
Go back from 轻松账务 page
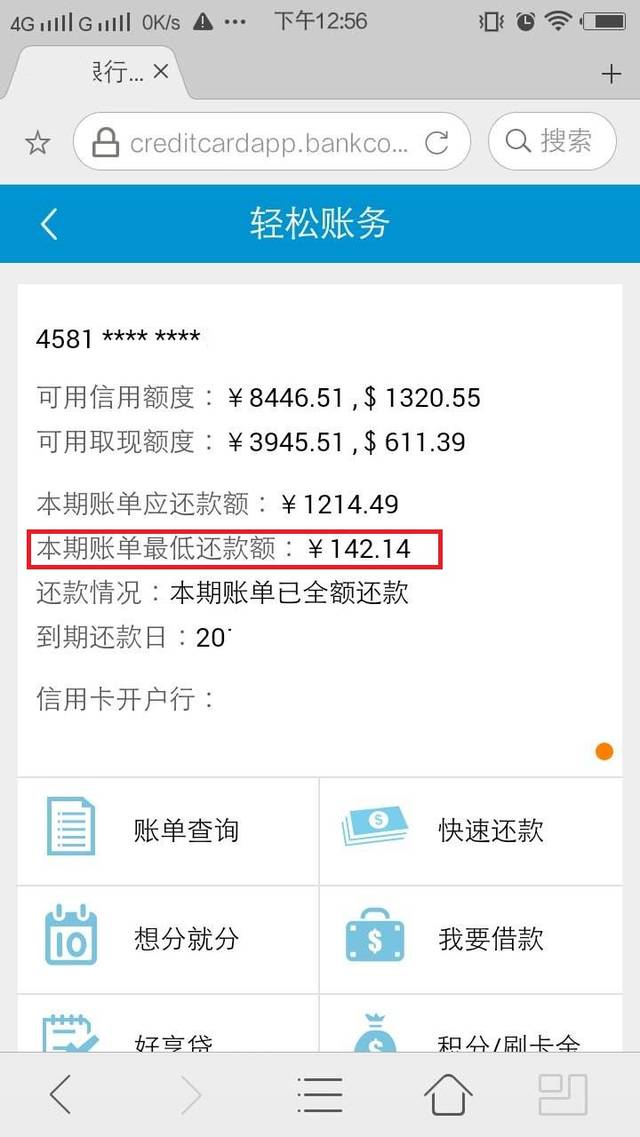click(49, 224)
